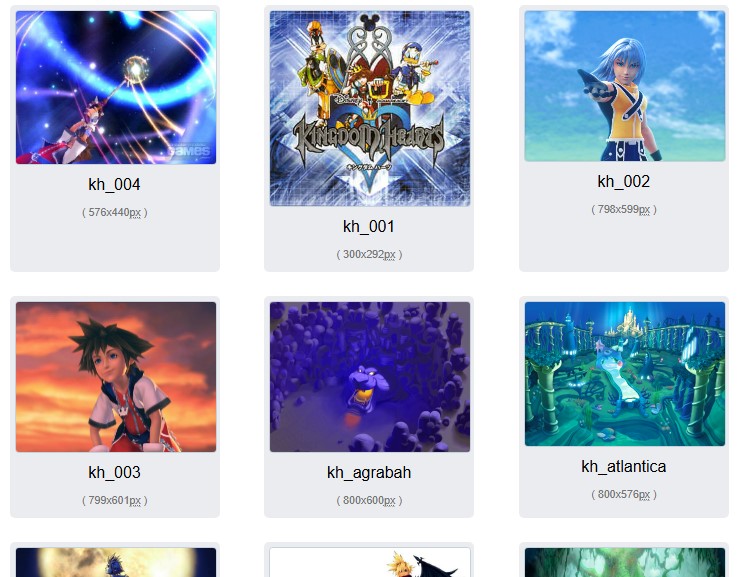745x577 pixels.
Task: Open the kh_004 wallpaper thumbnail
Action: tap(116, 88)
